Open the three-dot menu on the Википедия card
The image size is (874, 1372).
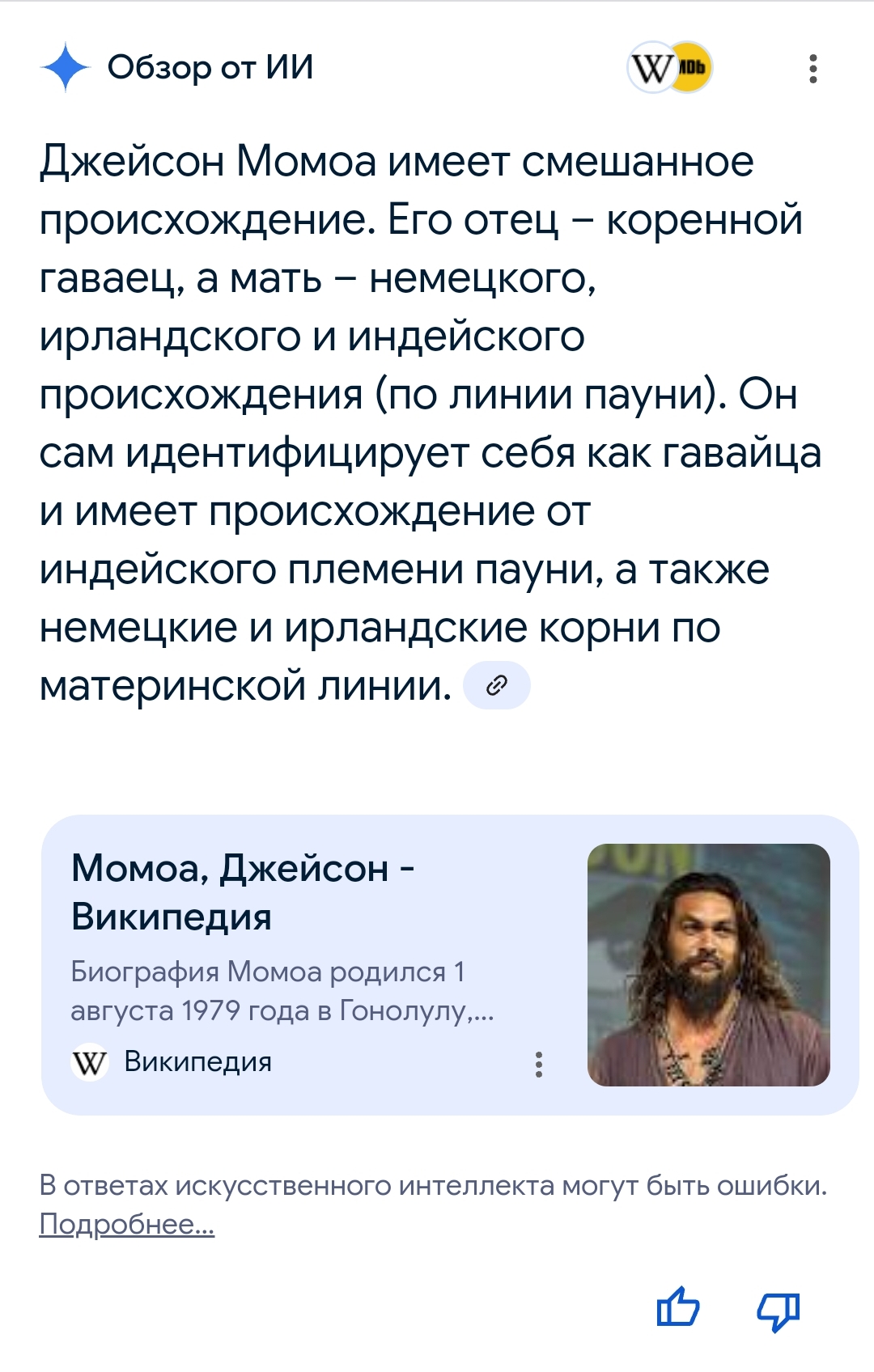click(539, 1064)
